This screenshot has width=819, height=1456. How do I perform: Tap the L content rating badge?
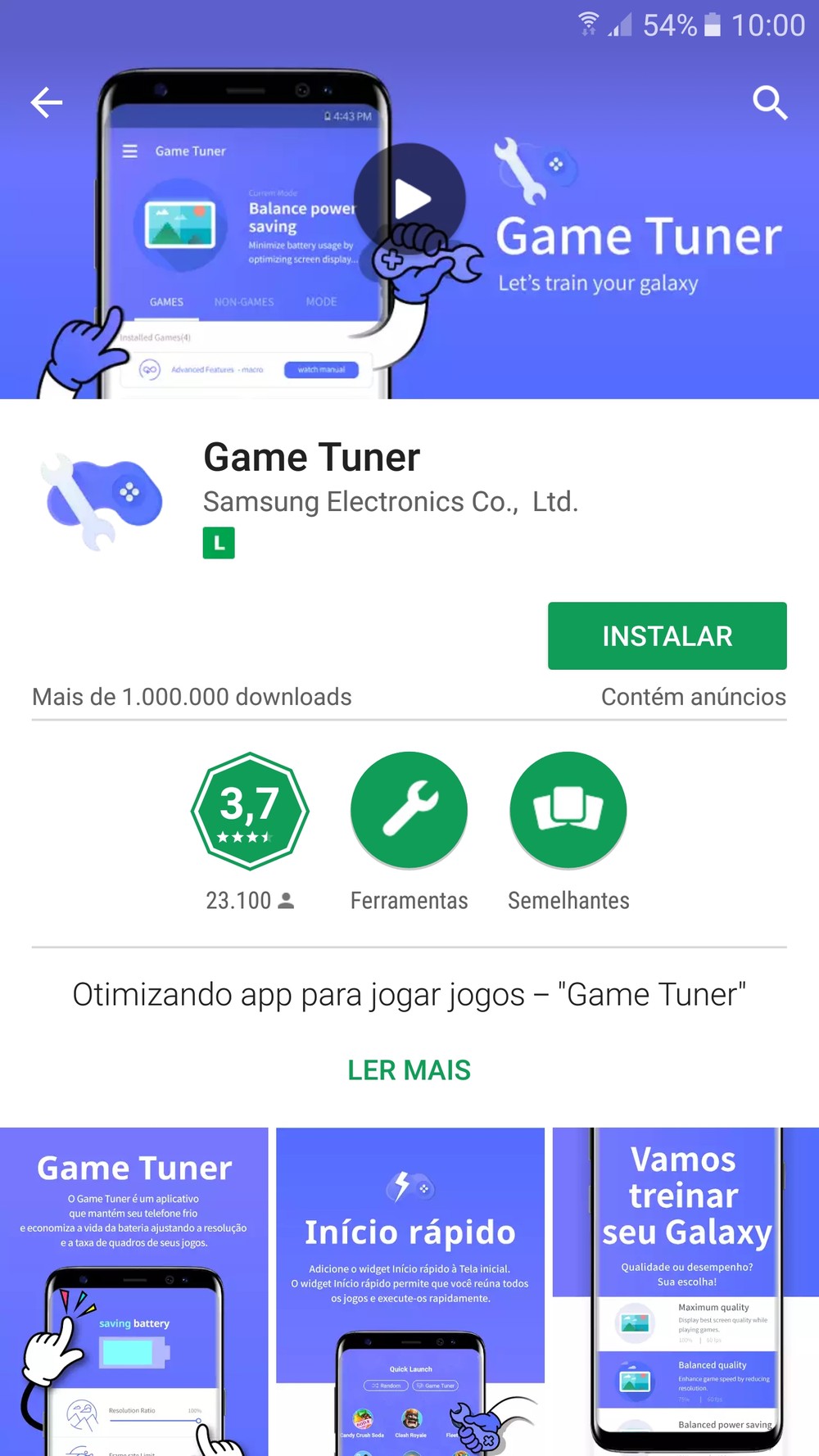tap(219, 543)
